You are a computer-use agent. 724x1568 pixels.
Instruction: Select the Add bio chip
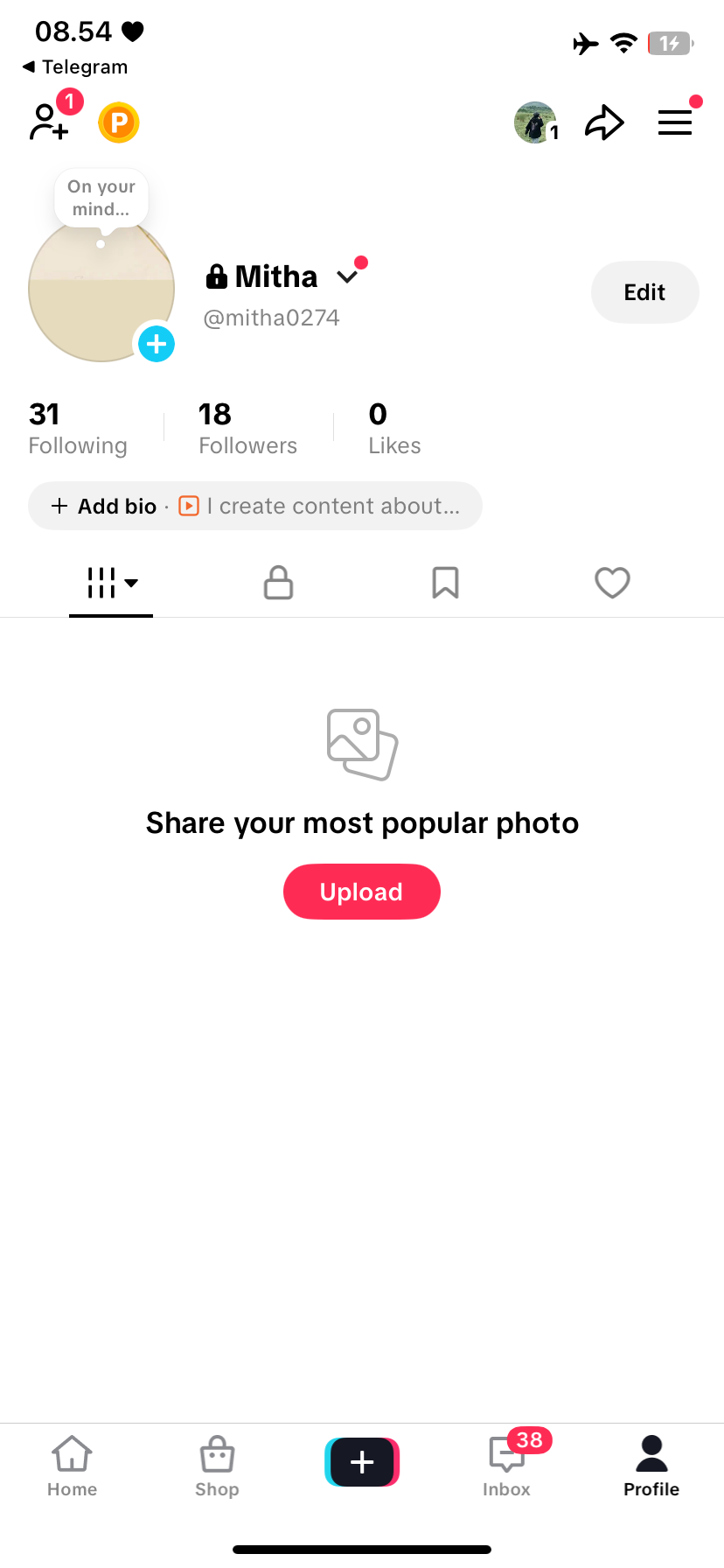tap(105, 506)
